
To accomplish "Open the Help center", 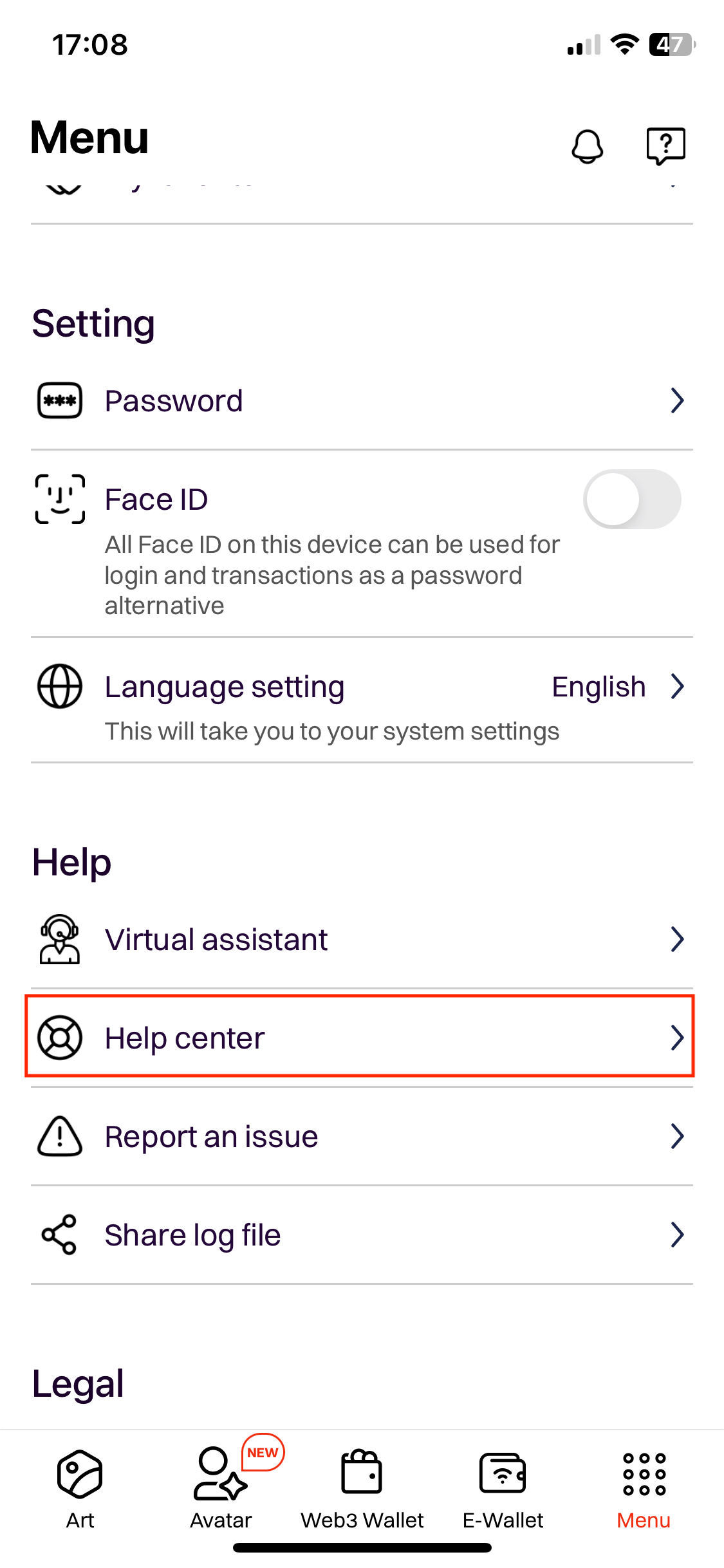I will 360,1038.
